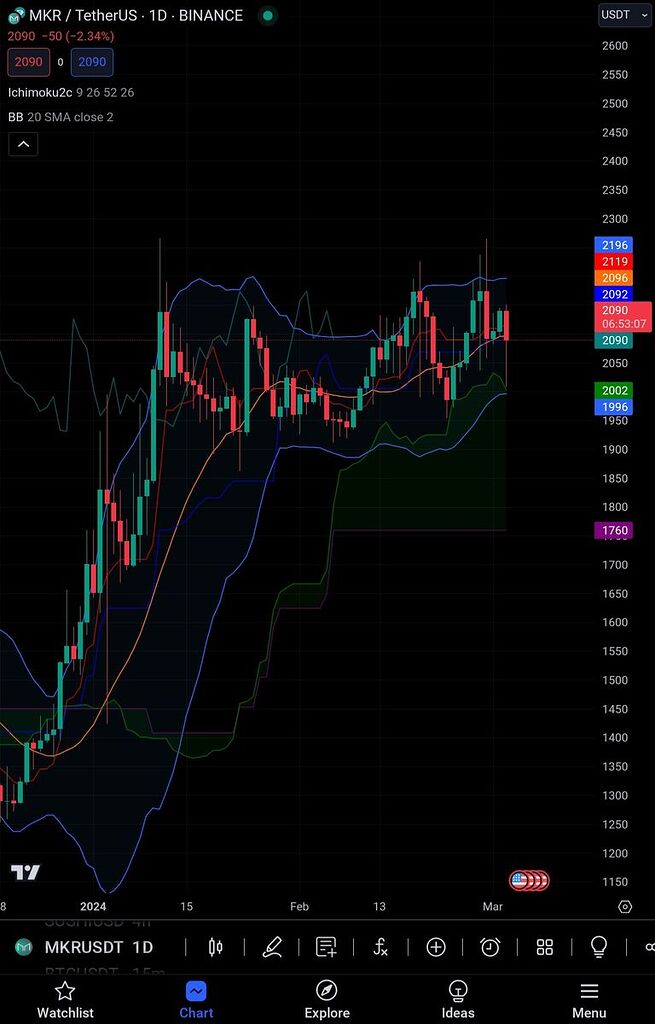Viewport: 655px width, 1024px height.
Task: Open the drawing tools pencil
Action: tap(271, 947)
